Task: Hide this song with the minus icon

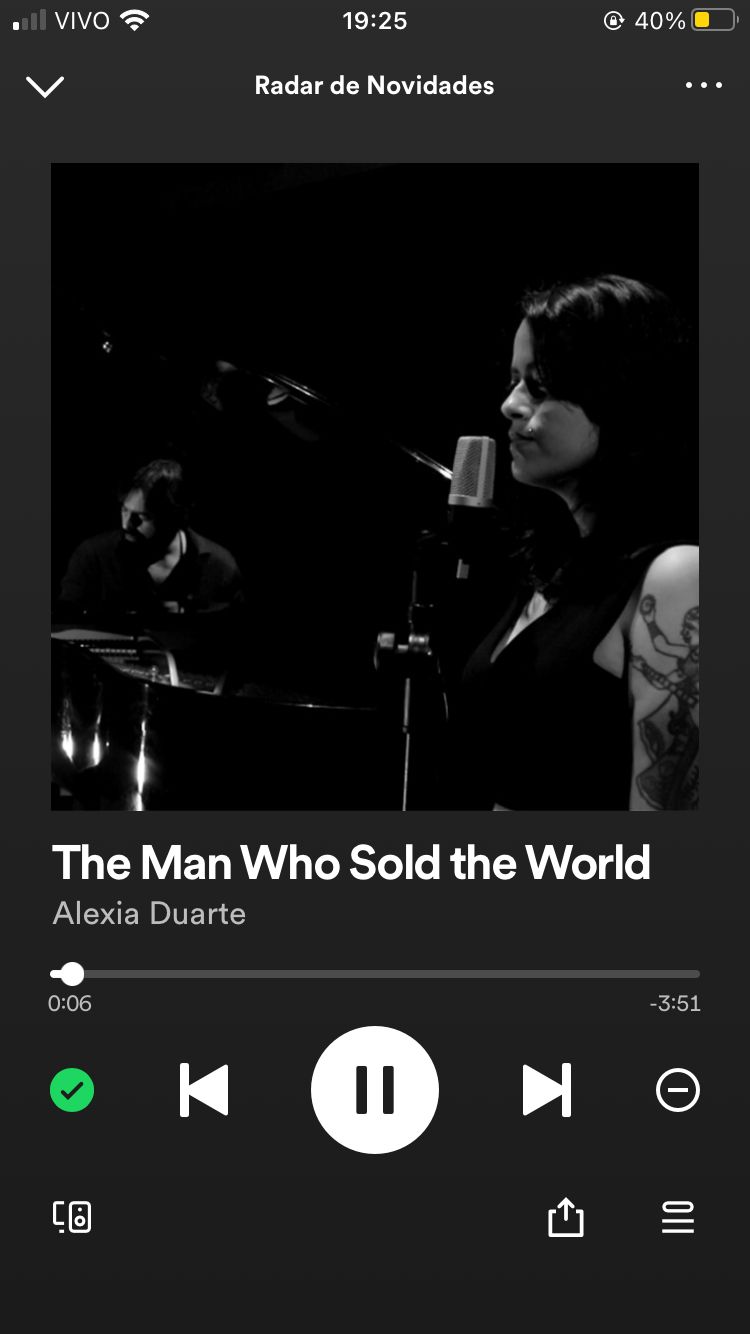Action: point(677,1089)
